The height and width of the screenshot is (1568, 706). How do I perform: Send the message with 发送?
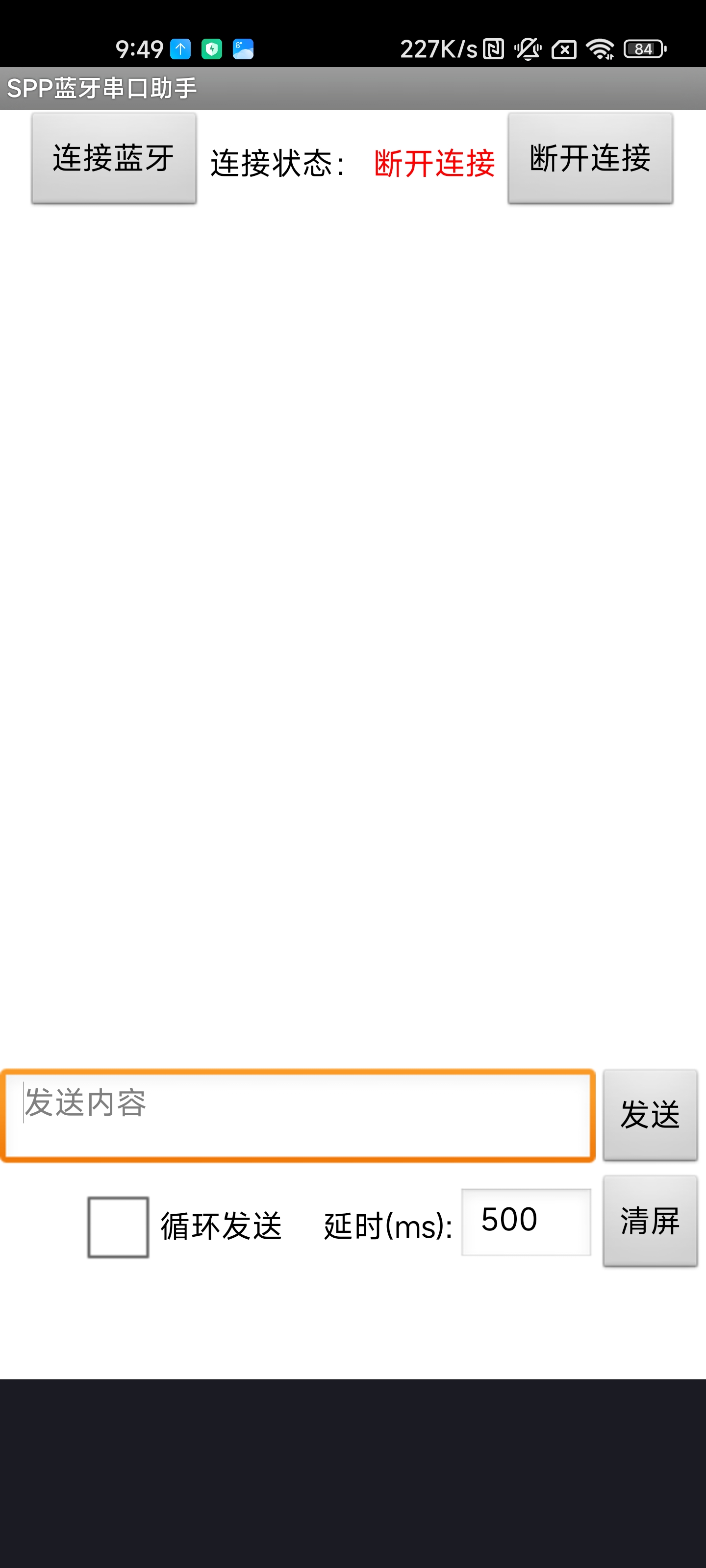(650, 1115)
